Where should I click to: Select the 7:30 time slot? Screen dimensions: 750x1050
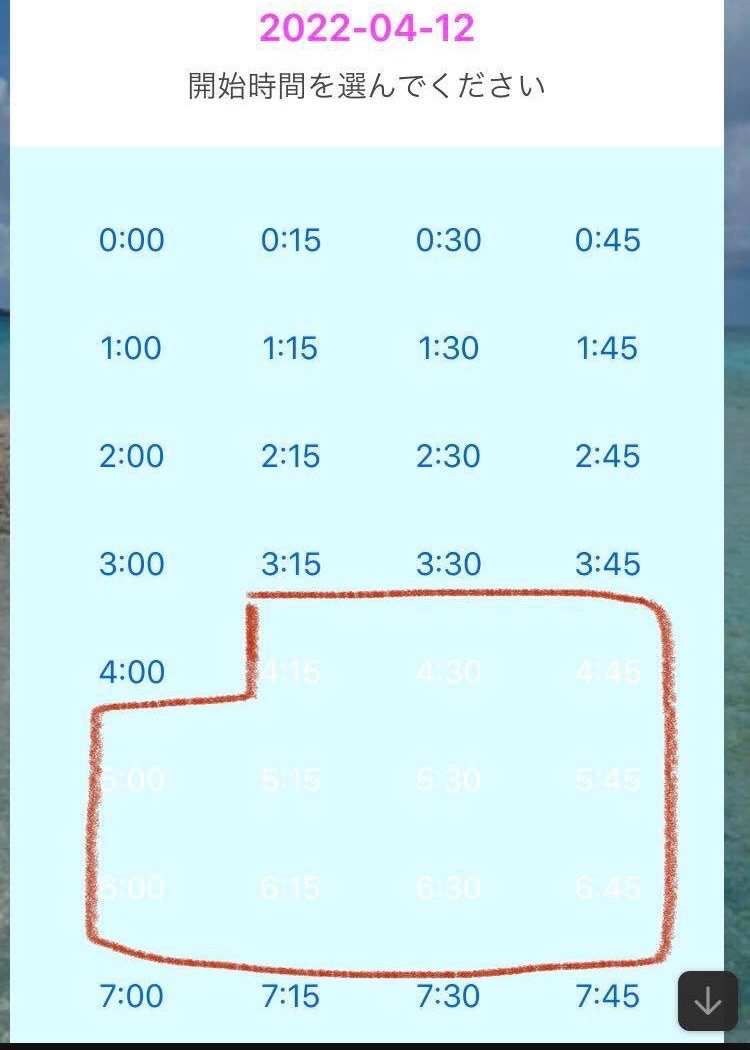[x=448, y=996]
